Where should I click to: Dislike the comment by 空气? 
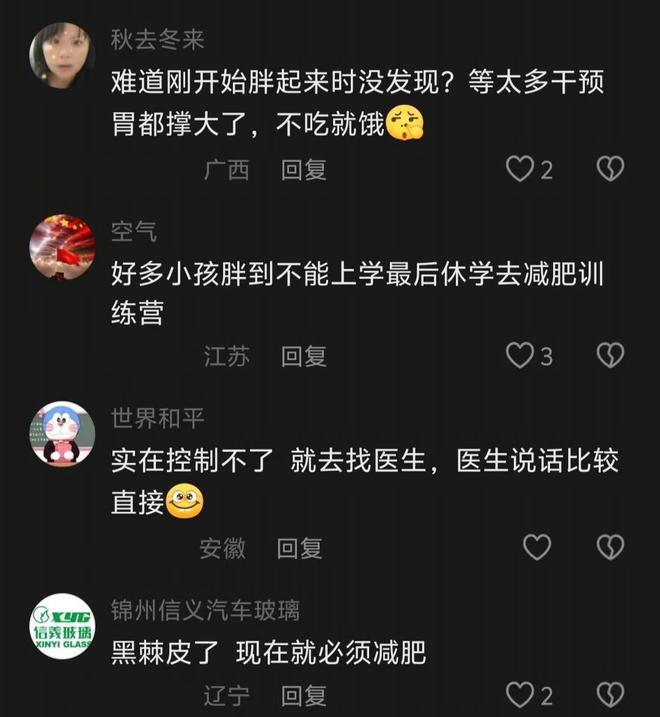tap(610, 355)
